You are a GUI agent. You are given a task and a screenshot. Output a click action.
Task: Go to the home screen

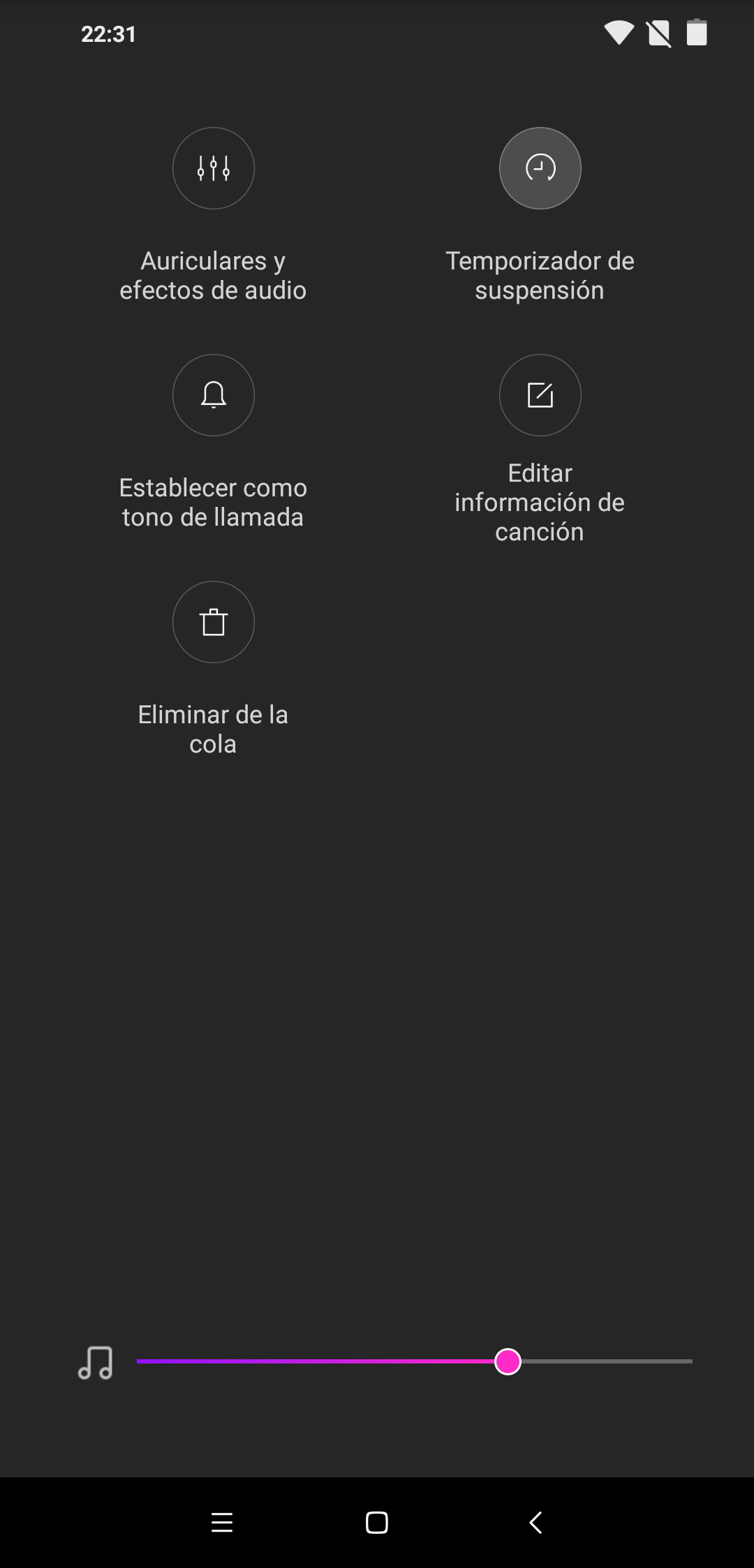click(x=377, y=1522)
